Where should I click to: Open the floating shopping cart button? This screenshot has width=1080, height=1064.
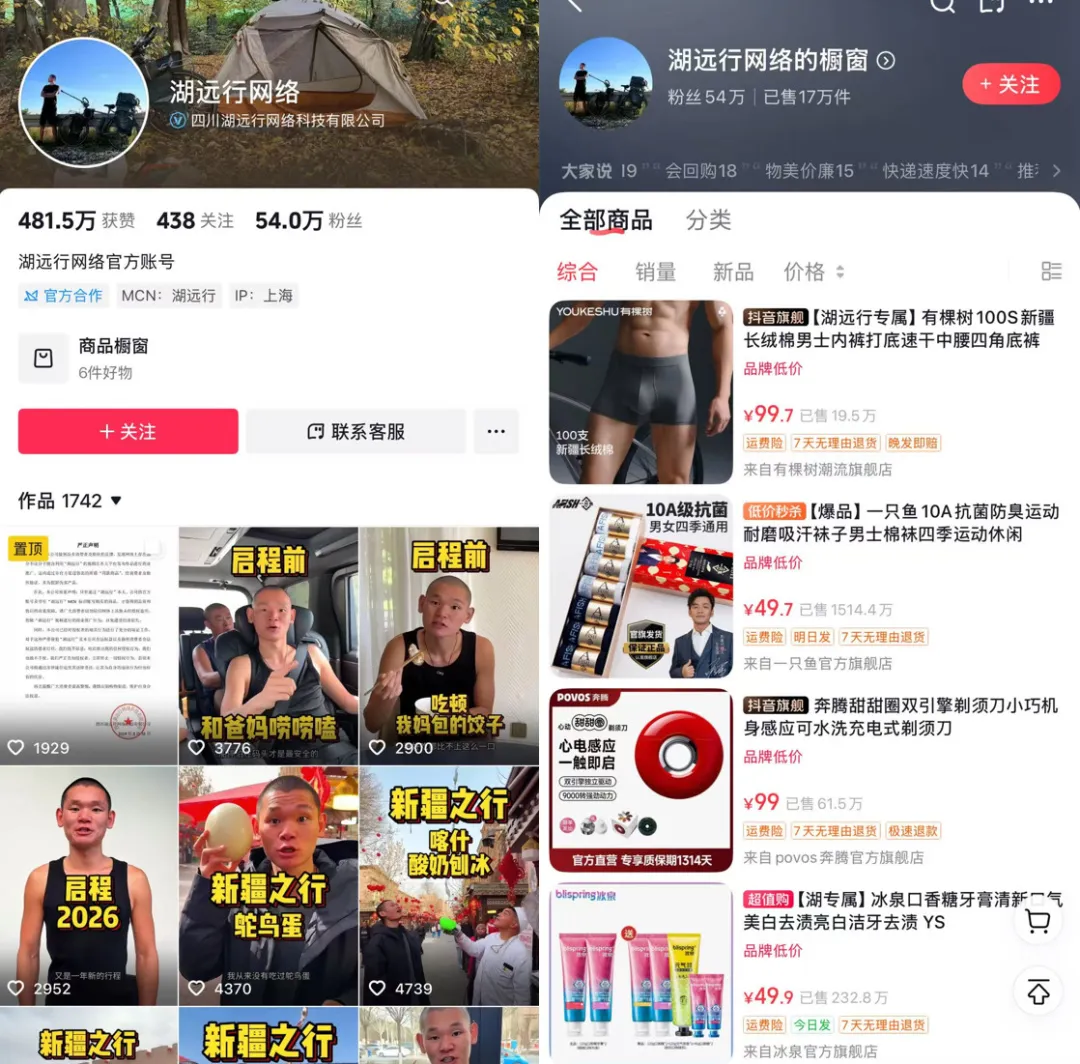point(1038,921)
